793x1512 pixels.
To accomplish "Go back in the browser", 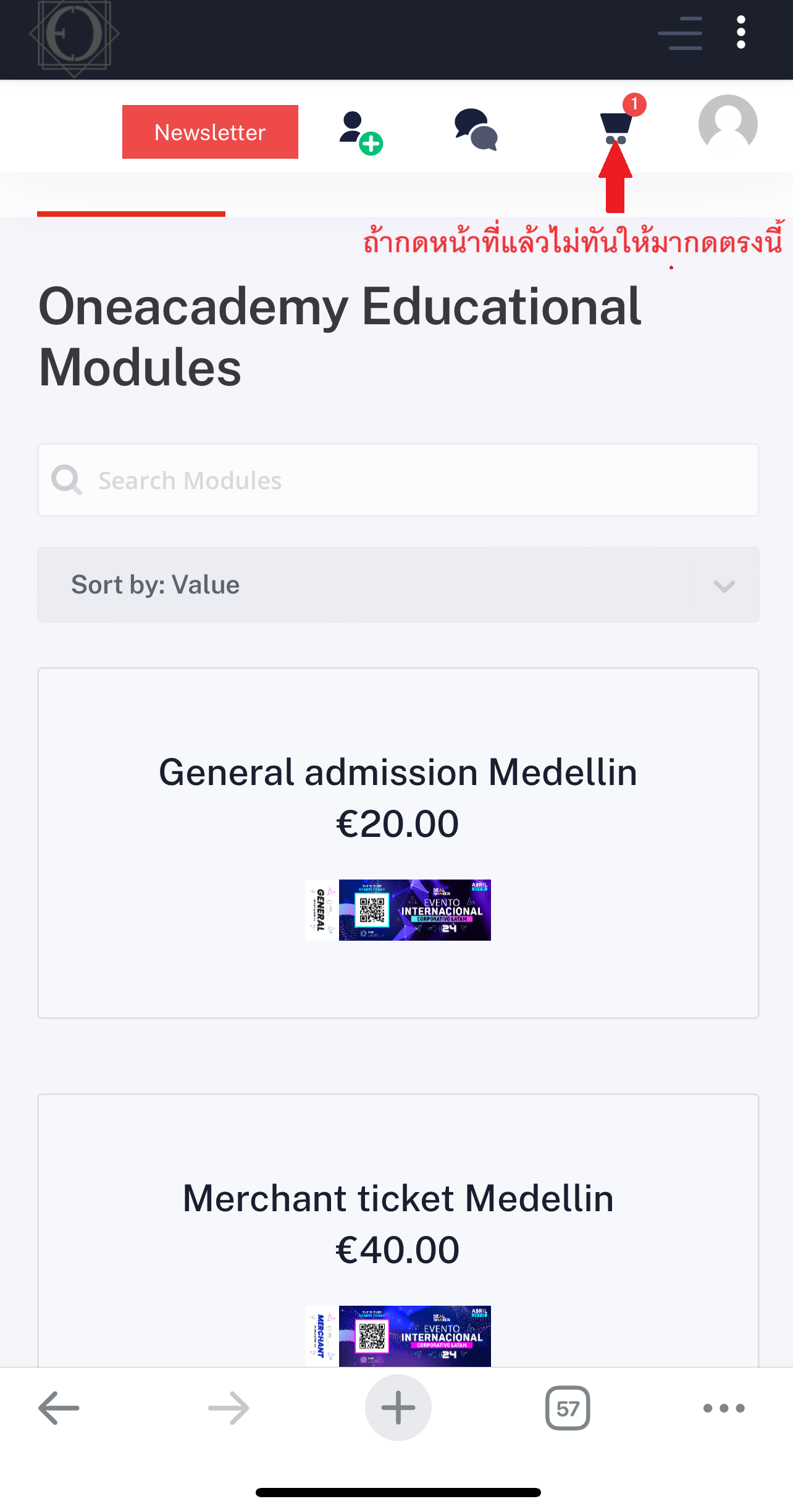I will pyautogui.click(x=59, y=1408).
